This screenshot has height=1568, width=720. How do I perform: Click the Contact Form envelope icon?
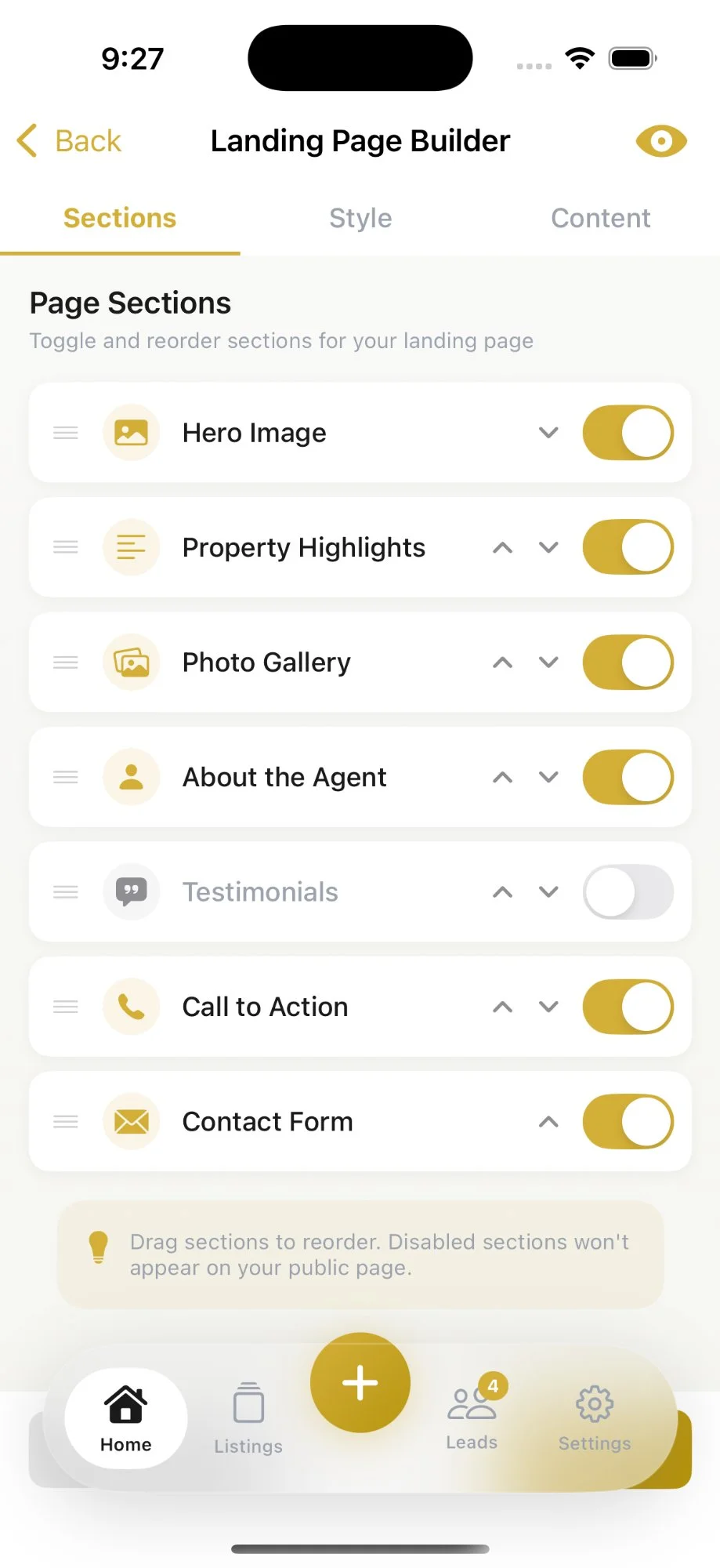130,1121
